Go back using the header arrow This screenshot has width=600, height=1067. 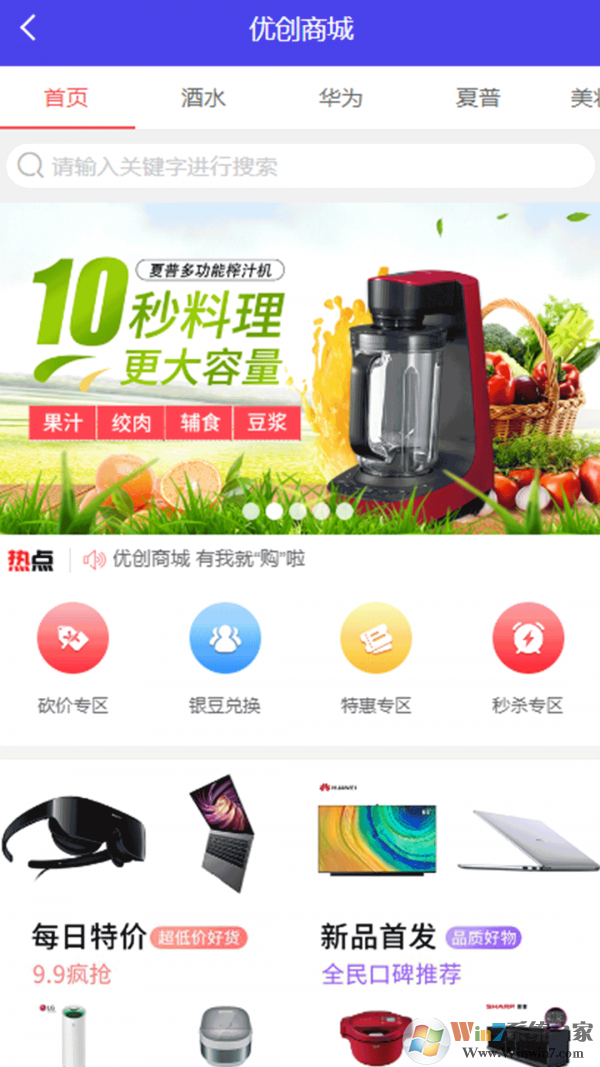click(x=28, y=28)
